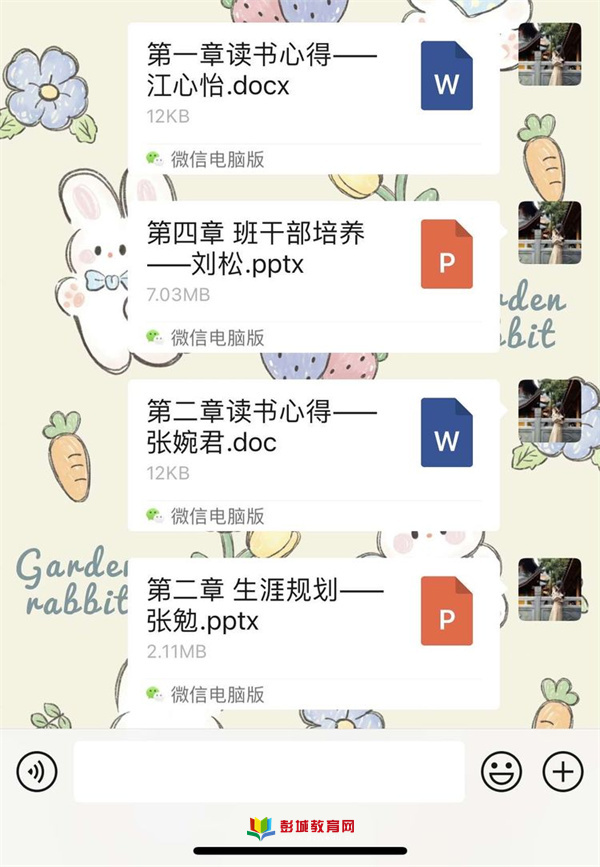Open the plus attachments menu
This screenshot has width=600, height=867.
pyautogui.click(x=562, y=771)
